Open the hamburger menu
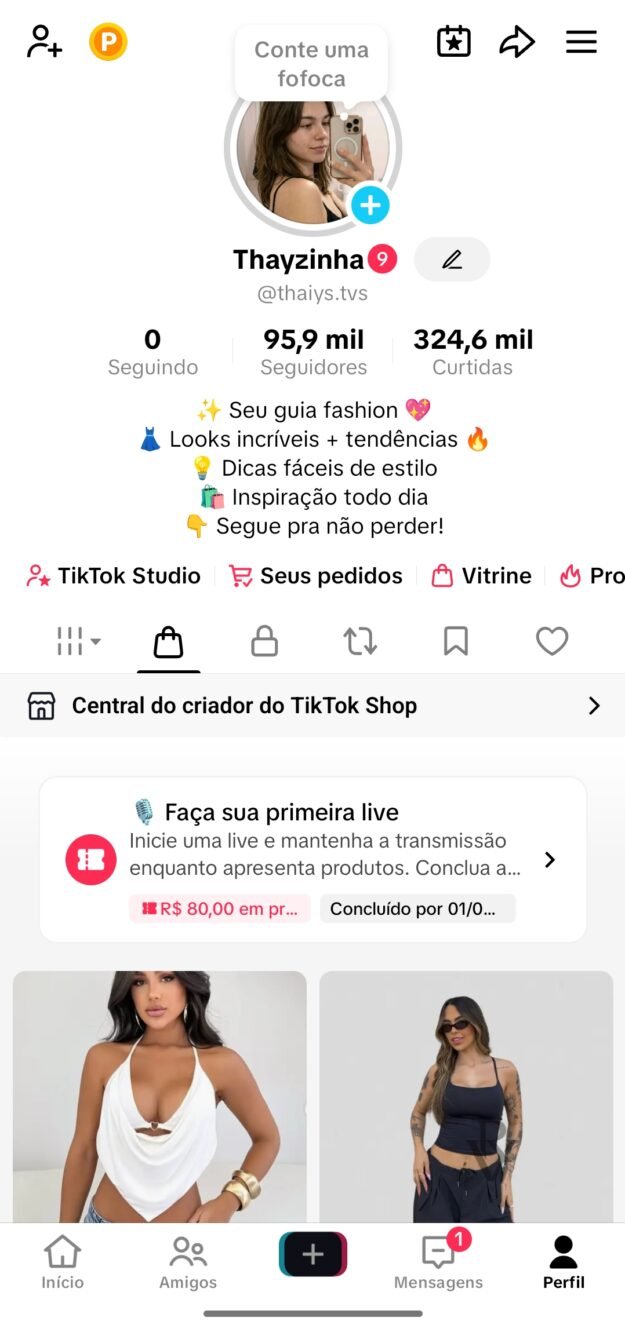 (581, 42)
